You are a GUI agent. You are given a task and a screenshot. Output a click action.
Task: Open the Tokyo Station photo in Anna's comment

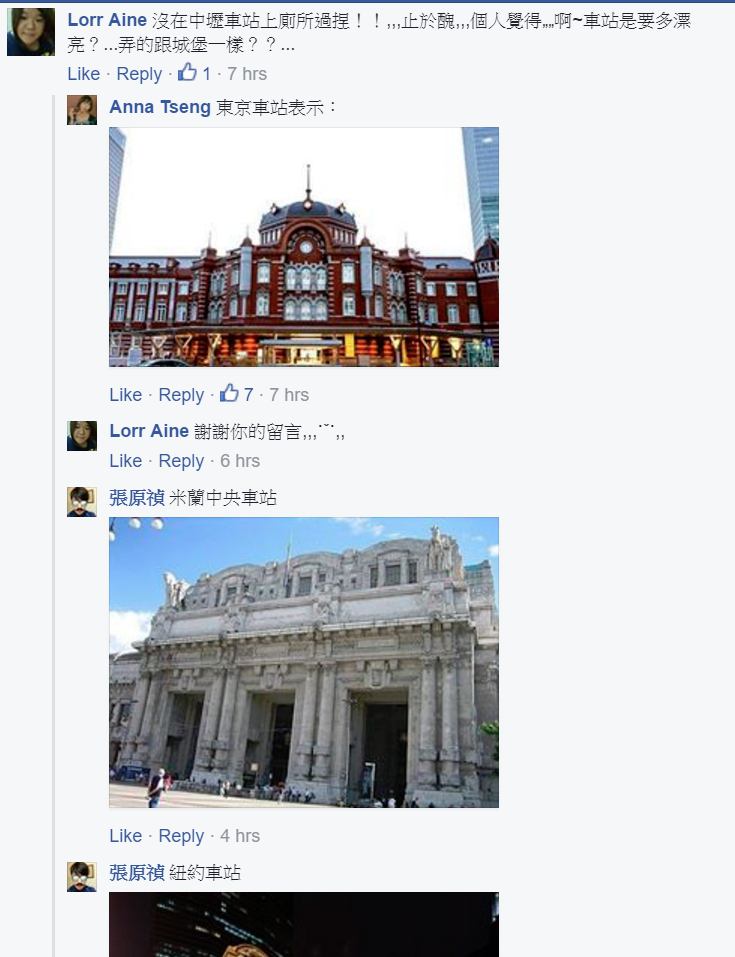(303, 247)
